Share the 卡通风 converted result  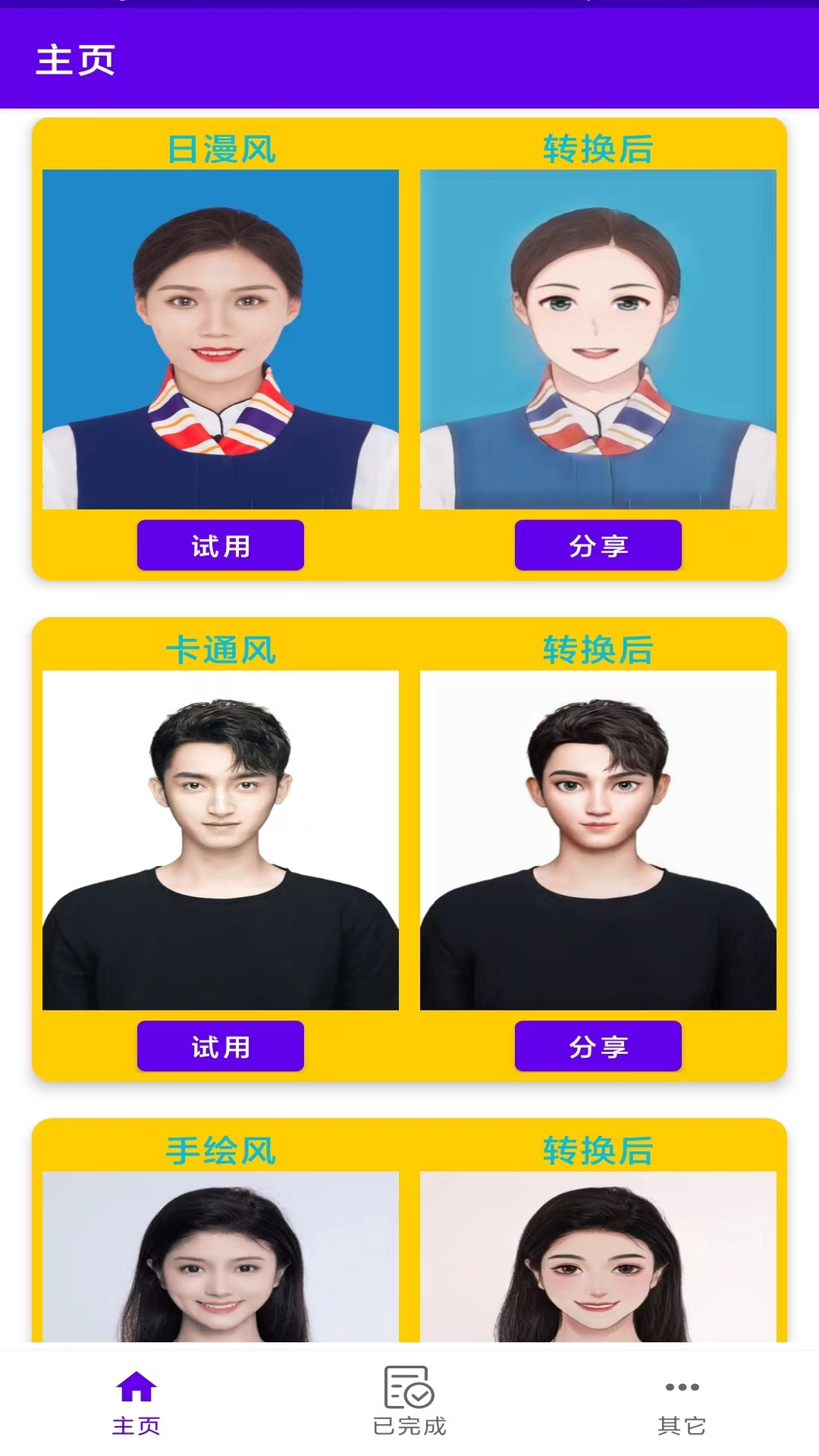click(598, 1046)
